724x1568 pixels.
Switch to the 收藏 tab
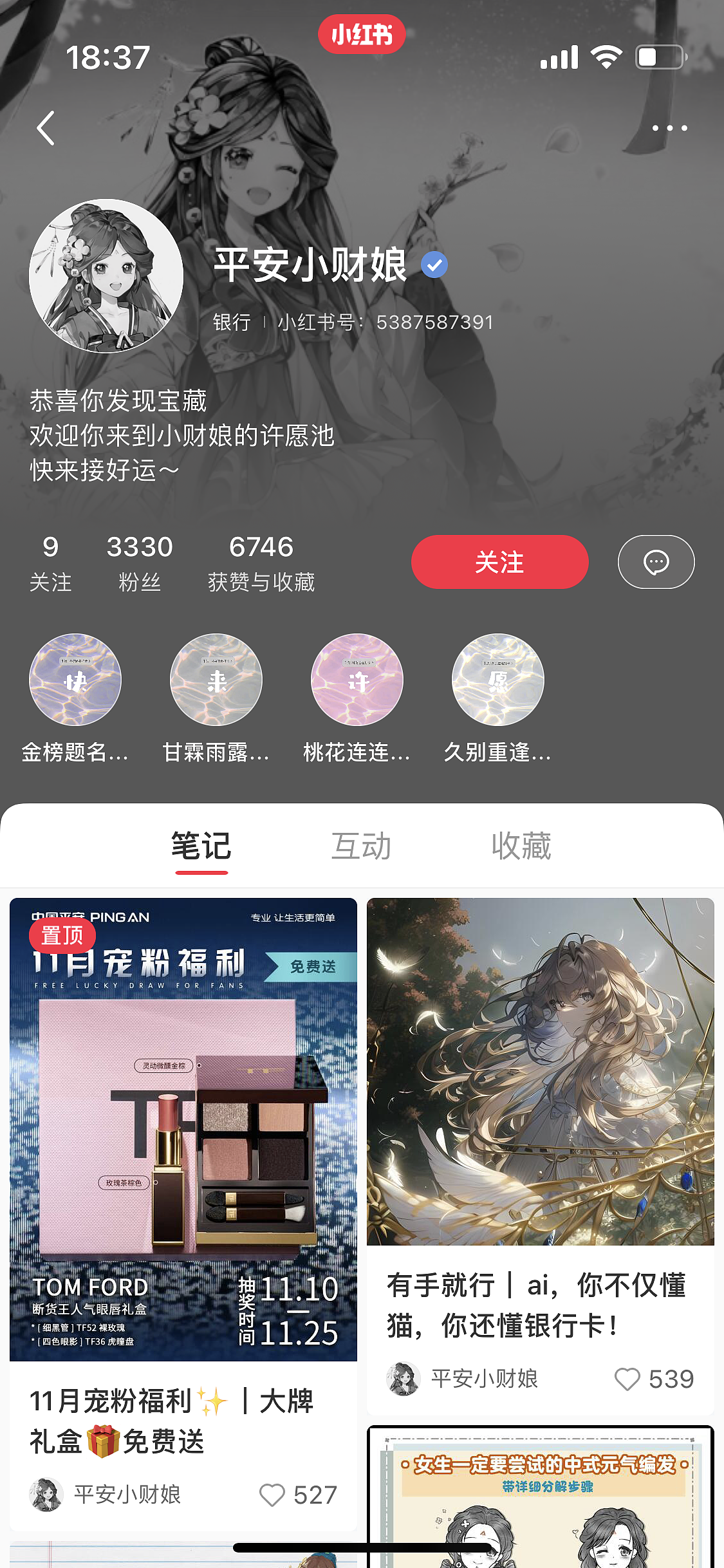522,846
